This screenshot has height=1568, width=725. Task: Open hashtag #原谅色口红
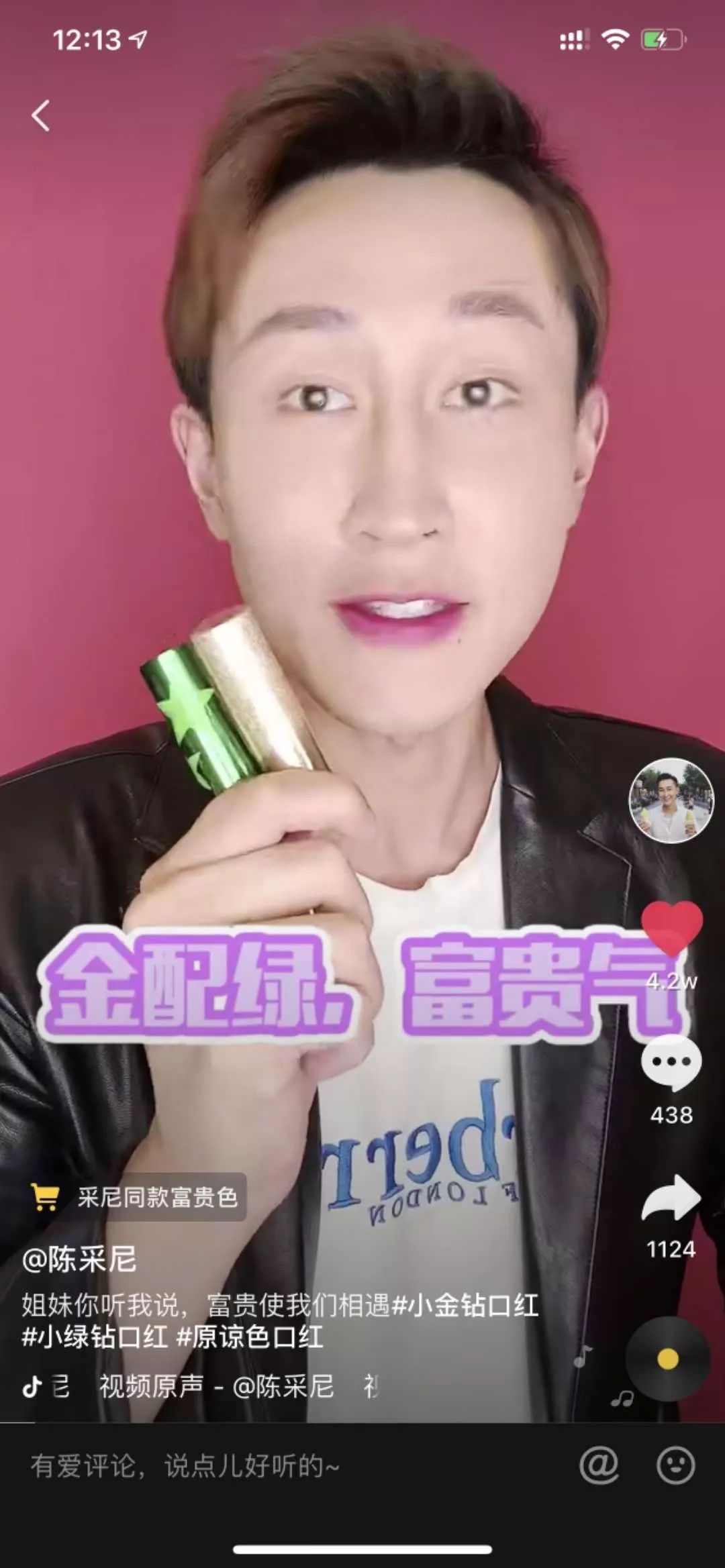pos(250,1337)
